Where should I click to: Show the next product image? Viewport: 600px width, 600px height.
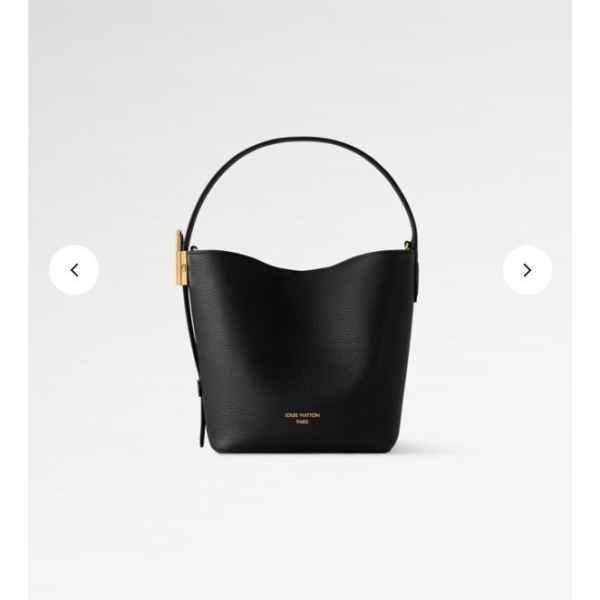coord(527,270)
